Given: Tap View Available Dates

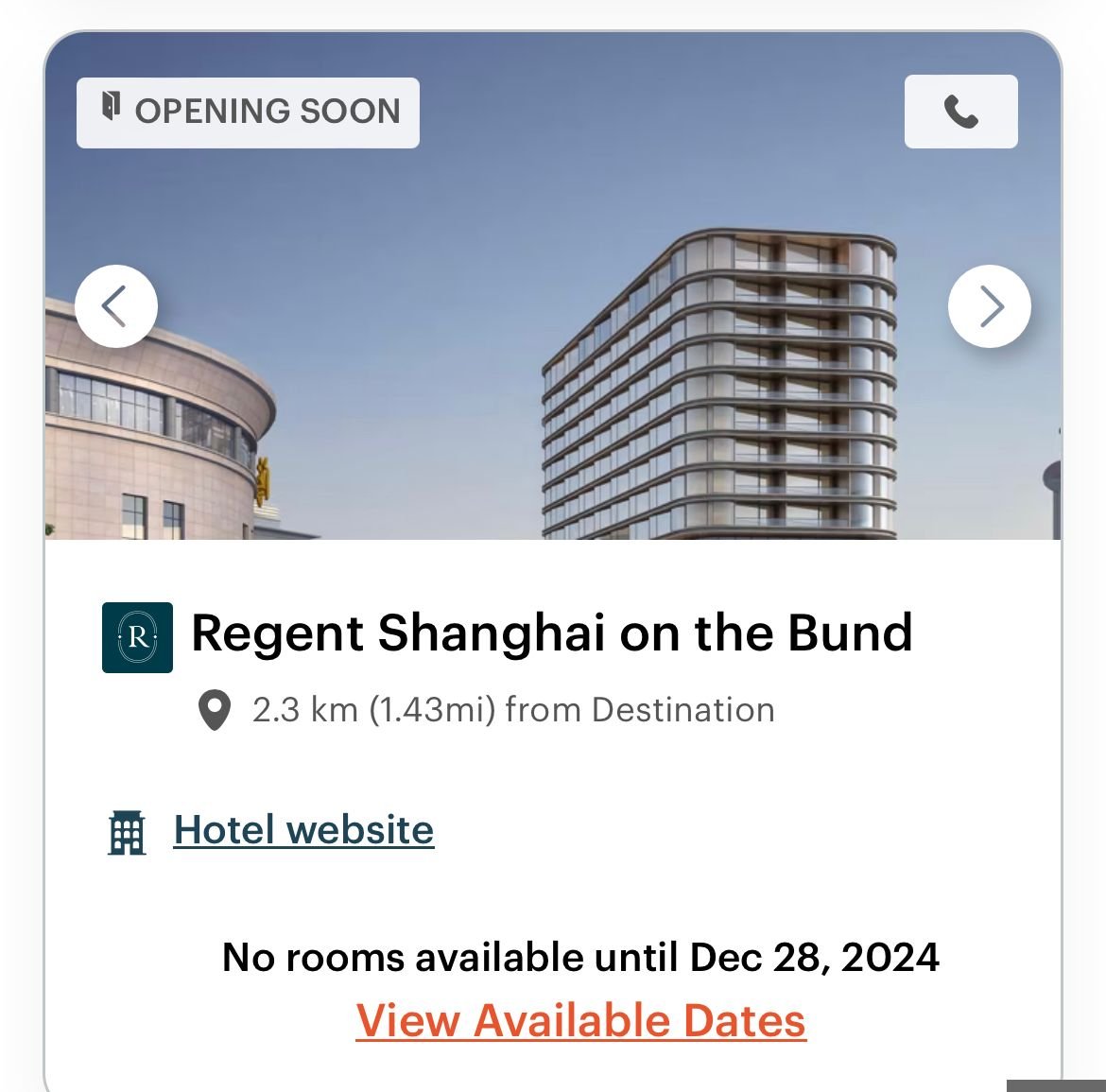Looking at the screenshot, I should (x=580, y=1020).
